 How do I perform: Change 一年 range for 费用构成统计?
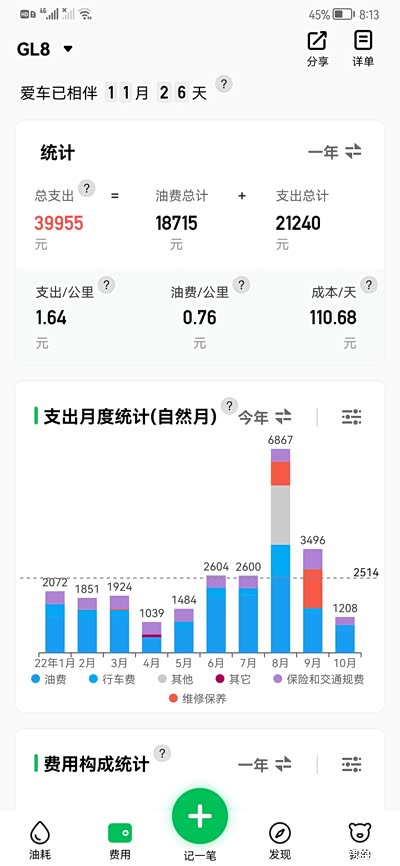click(x=265, y=765)
